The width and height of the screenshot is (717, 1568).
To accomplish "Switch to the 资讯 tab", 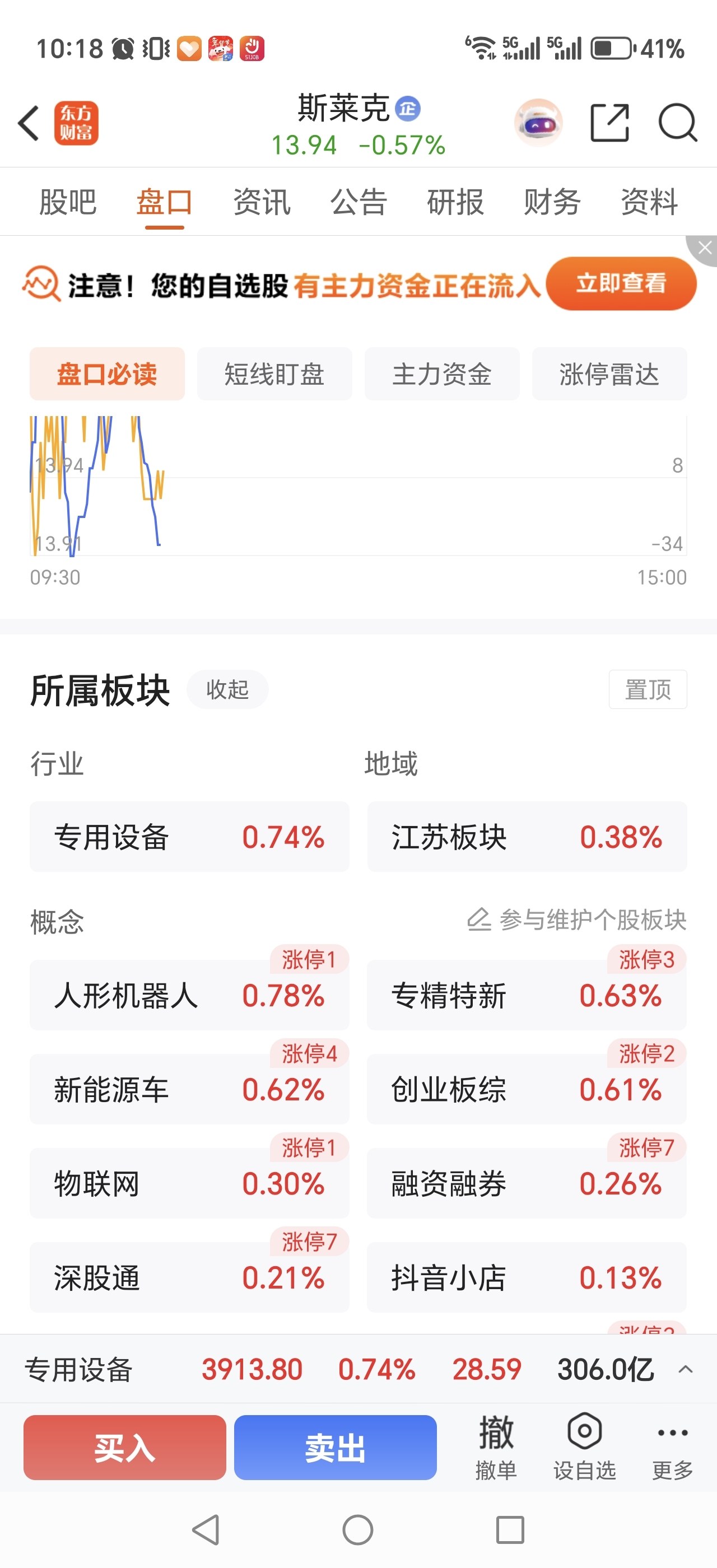I will tap(262, 202).
